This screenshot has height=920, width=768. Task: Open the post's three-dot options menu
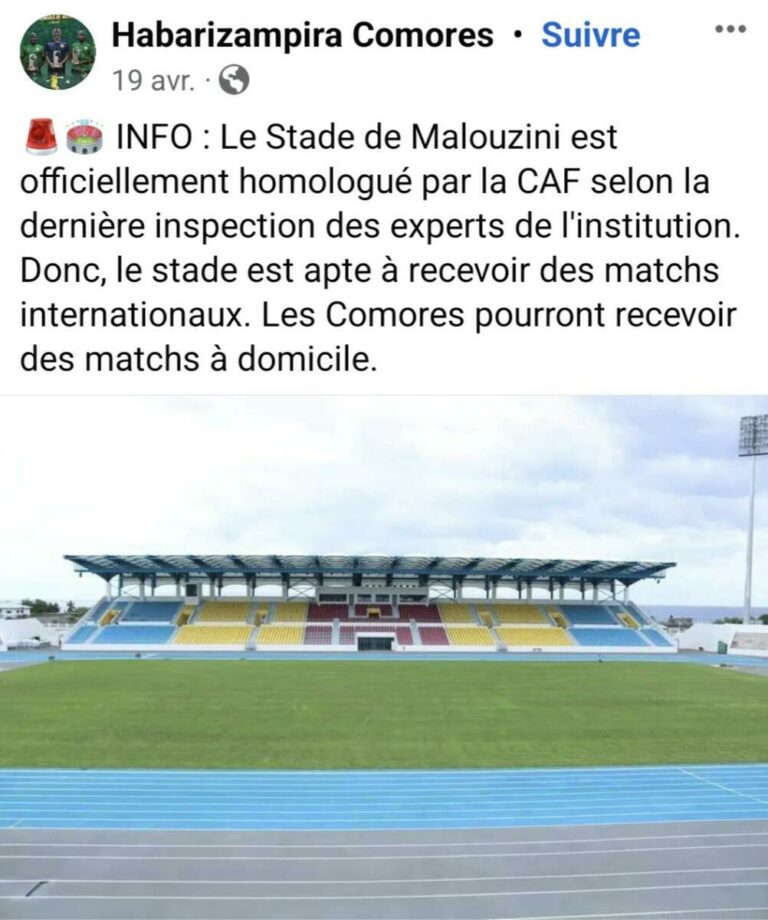[730, 29]
